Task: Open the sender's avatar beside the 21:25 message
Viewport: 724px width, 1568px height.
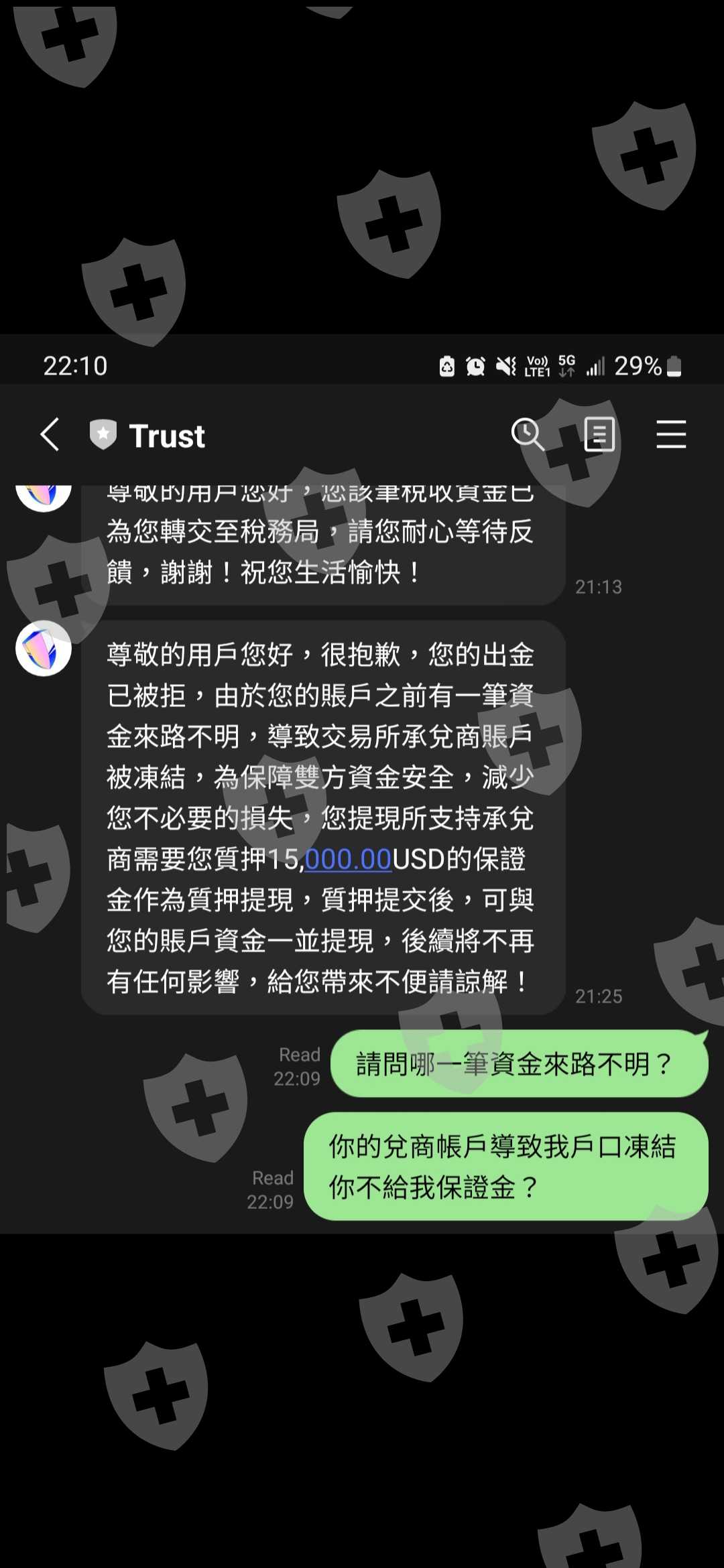Action: (44, 649)
